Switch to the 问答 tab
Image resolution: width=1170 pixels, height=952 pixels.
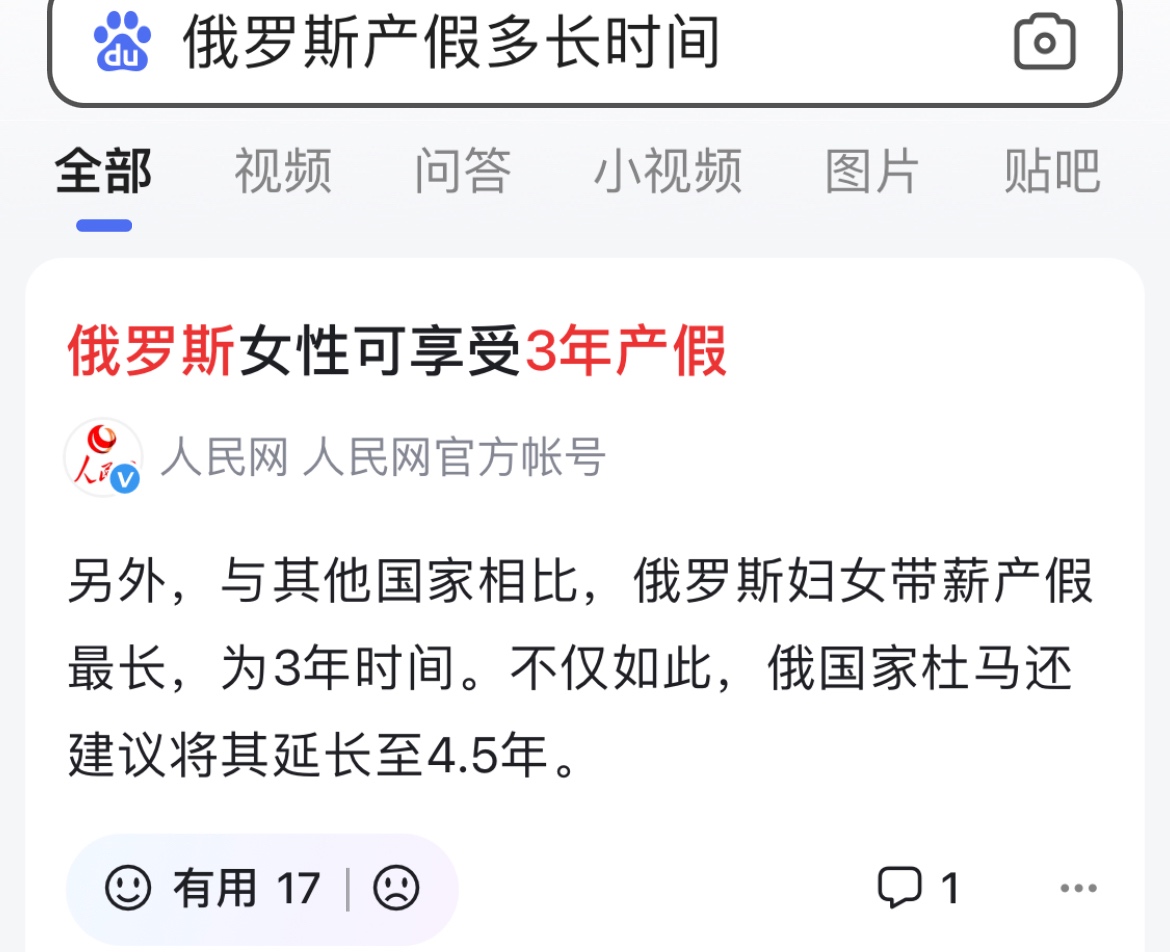[x=462, y=171]
